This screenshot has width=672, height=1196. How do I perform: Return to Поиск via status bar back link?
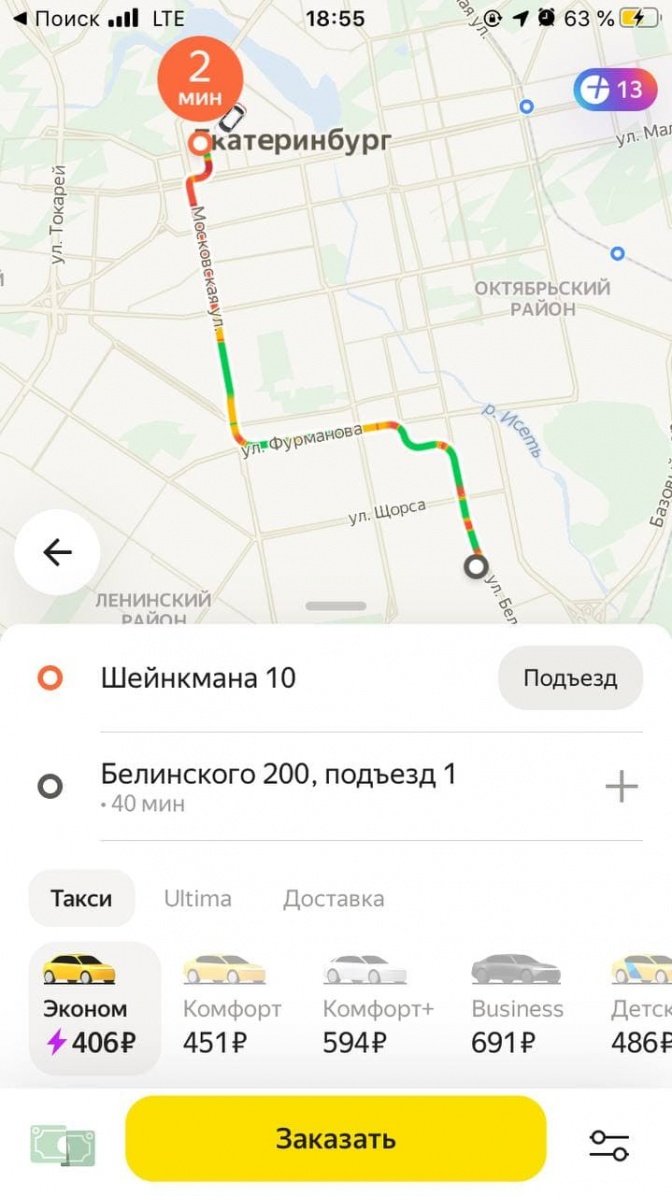click(58, 18)
